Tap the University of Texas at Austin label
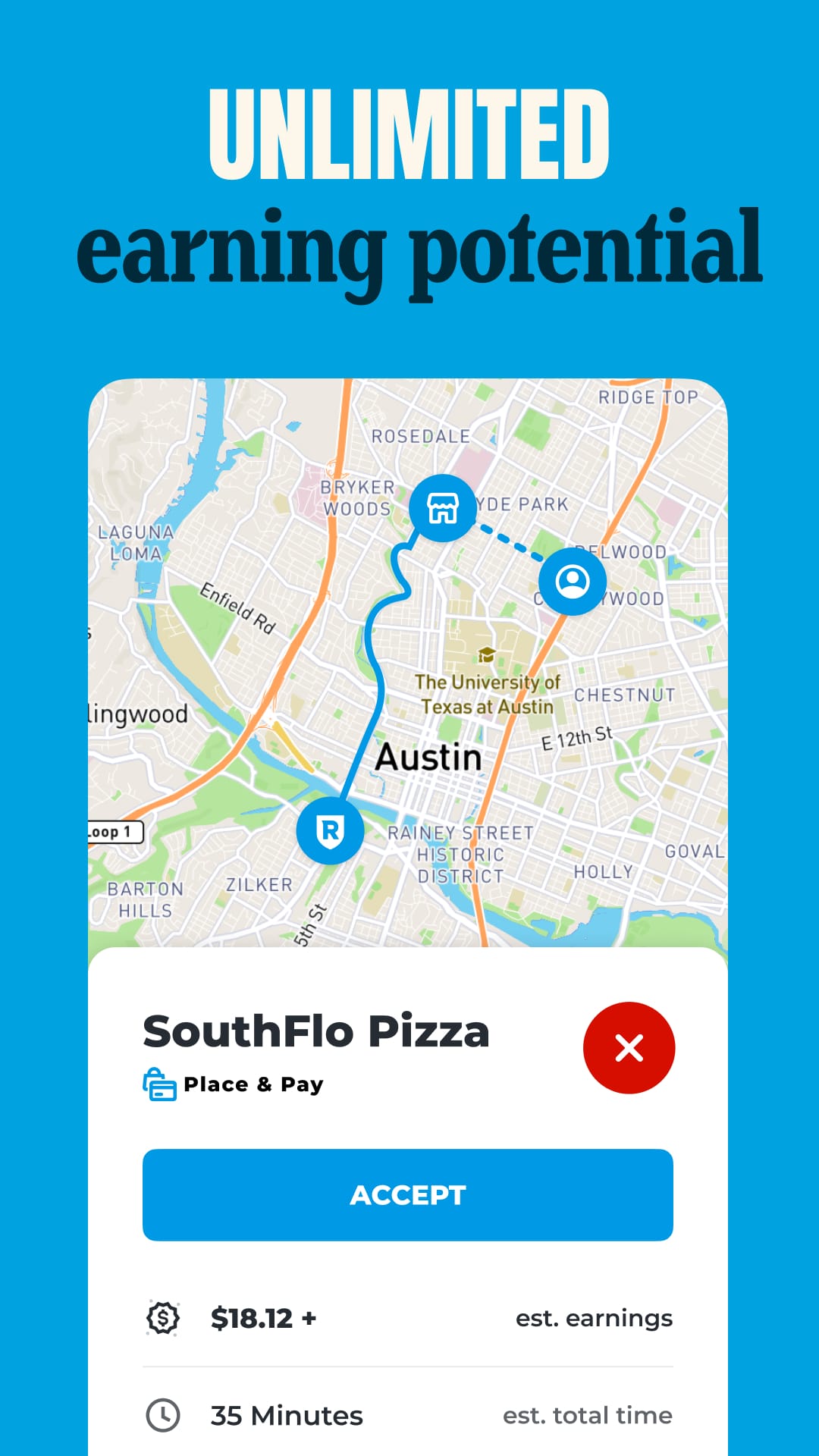 488,692
